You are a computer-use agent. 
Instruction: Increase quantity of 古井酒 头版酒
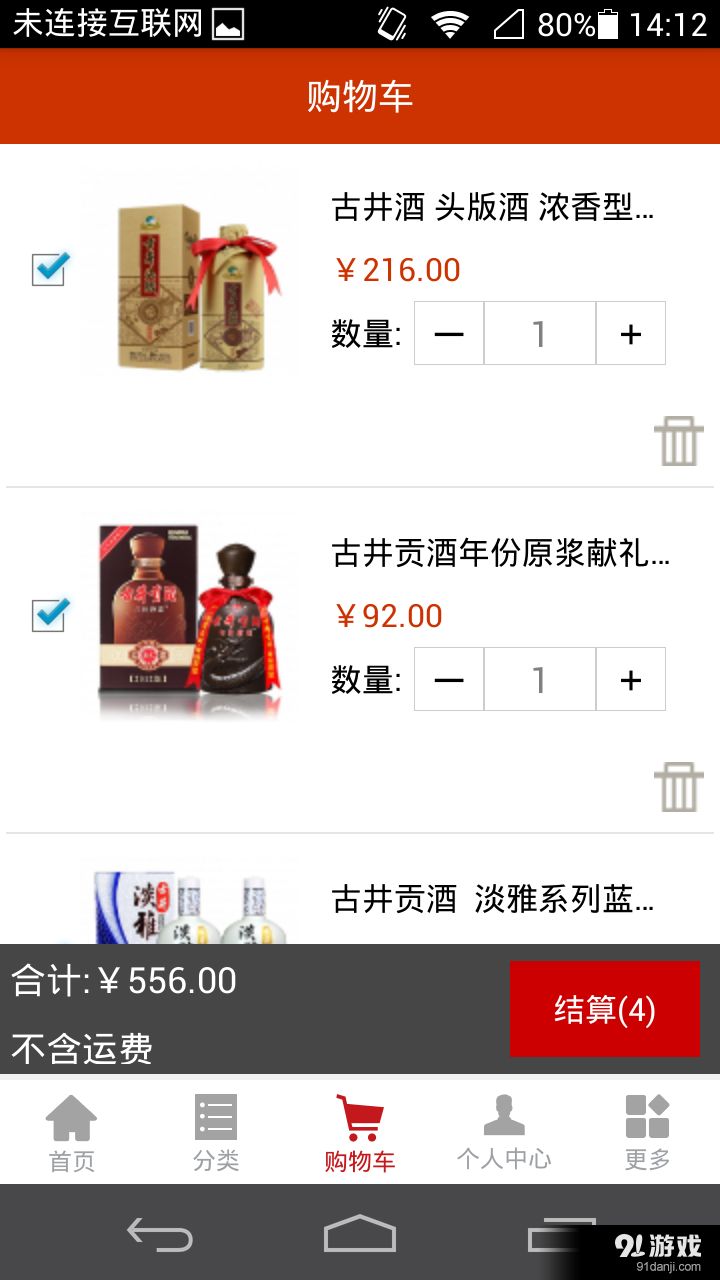click(630, 333)
